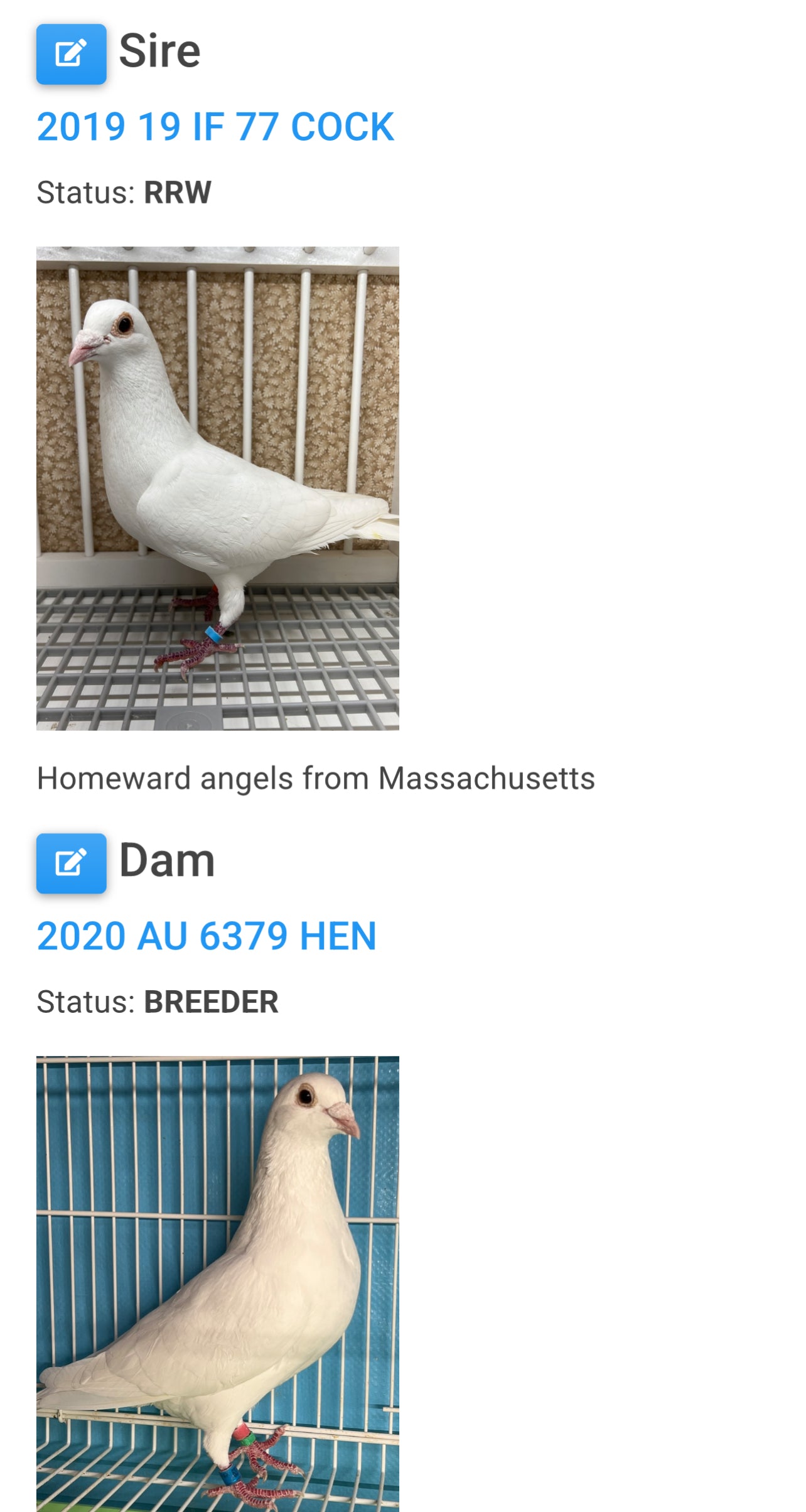Edit the Dam entry
The height and width of the screenshot is (1512, 806).
tap(71, 863)
